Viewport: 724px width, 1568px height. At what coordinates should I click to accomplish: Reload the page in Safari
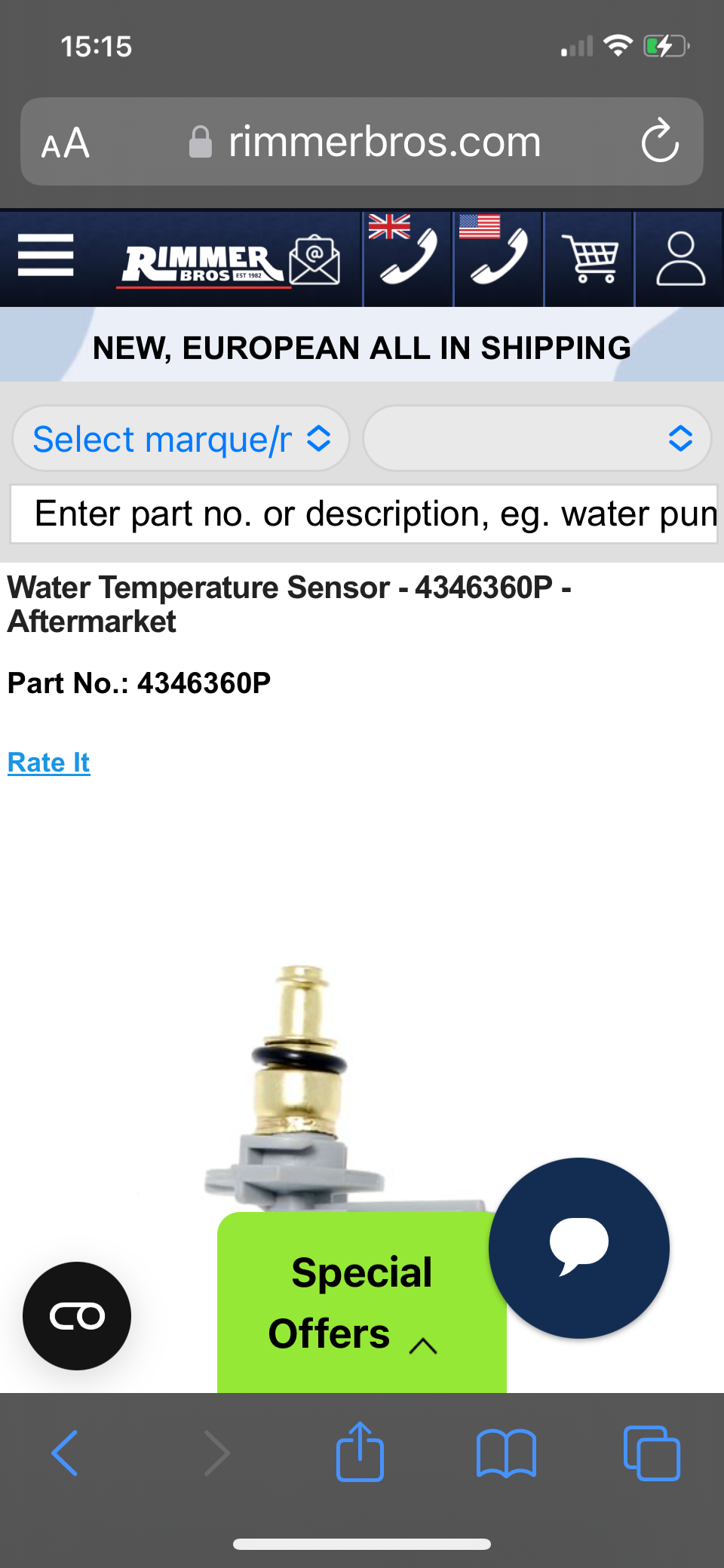click(x=660, y=141)
